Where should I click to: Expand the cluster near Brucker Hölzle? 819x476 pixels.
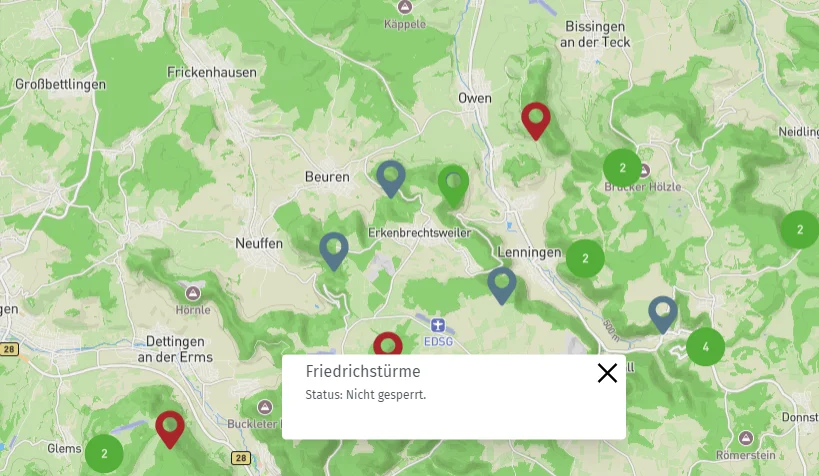[622, 168]
